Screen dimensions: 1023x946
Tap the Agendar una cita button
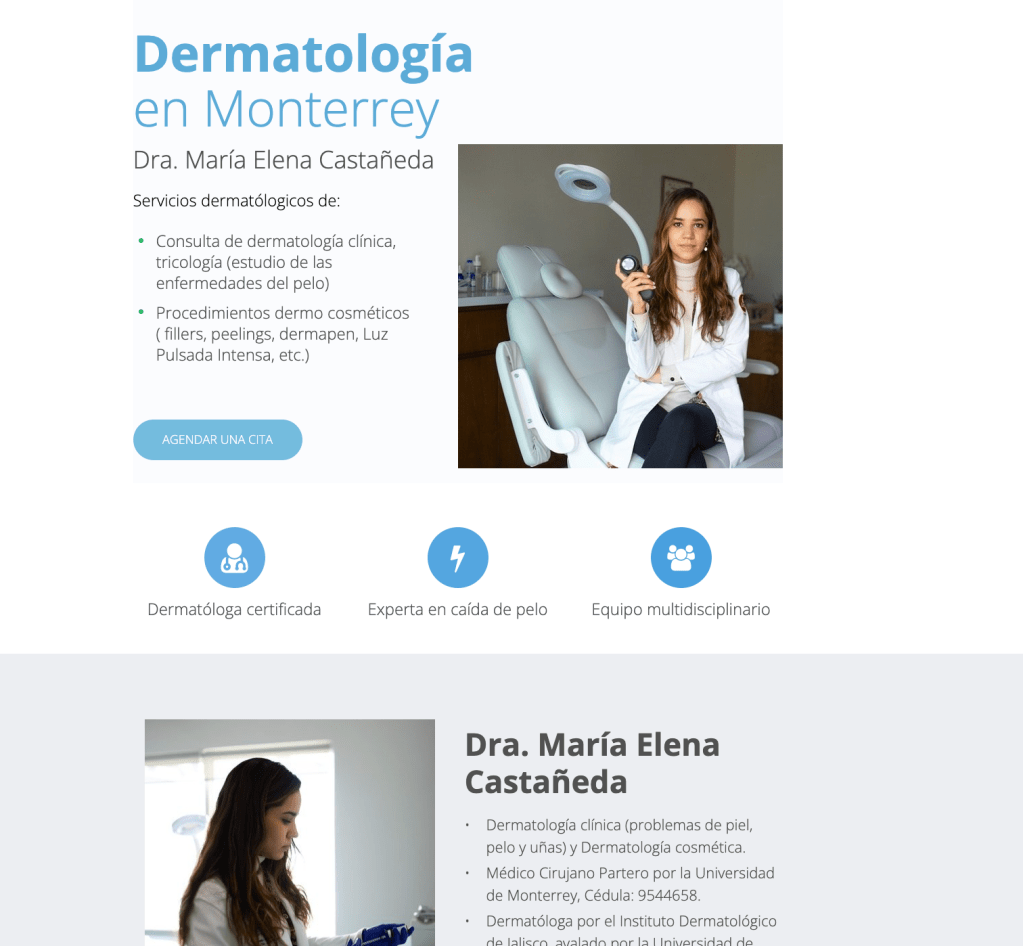pos(217,440)
